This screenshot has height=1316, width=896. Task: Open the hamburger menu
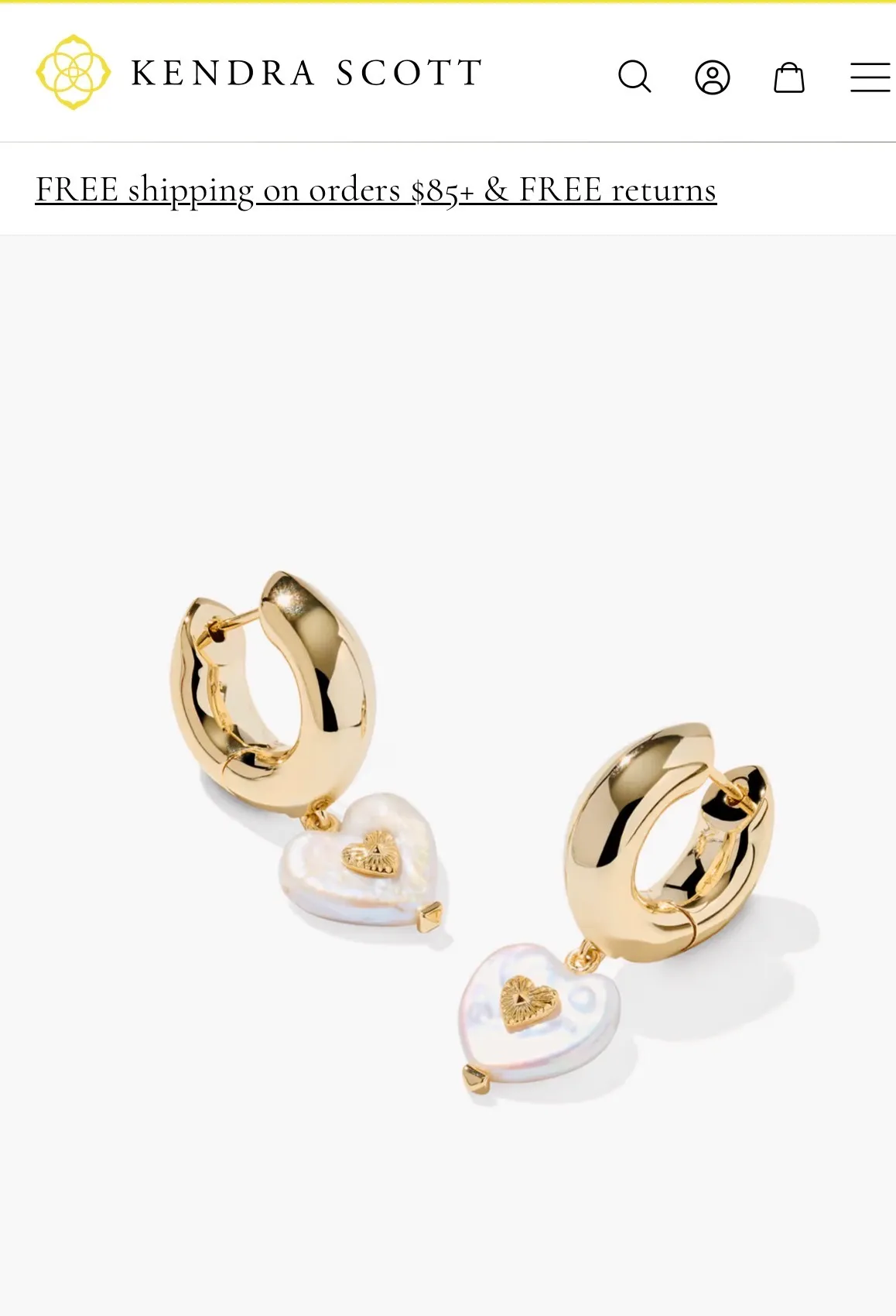[x=870, y=77]
